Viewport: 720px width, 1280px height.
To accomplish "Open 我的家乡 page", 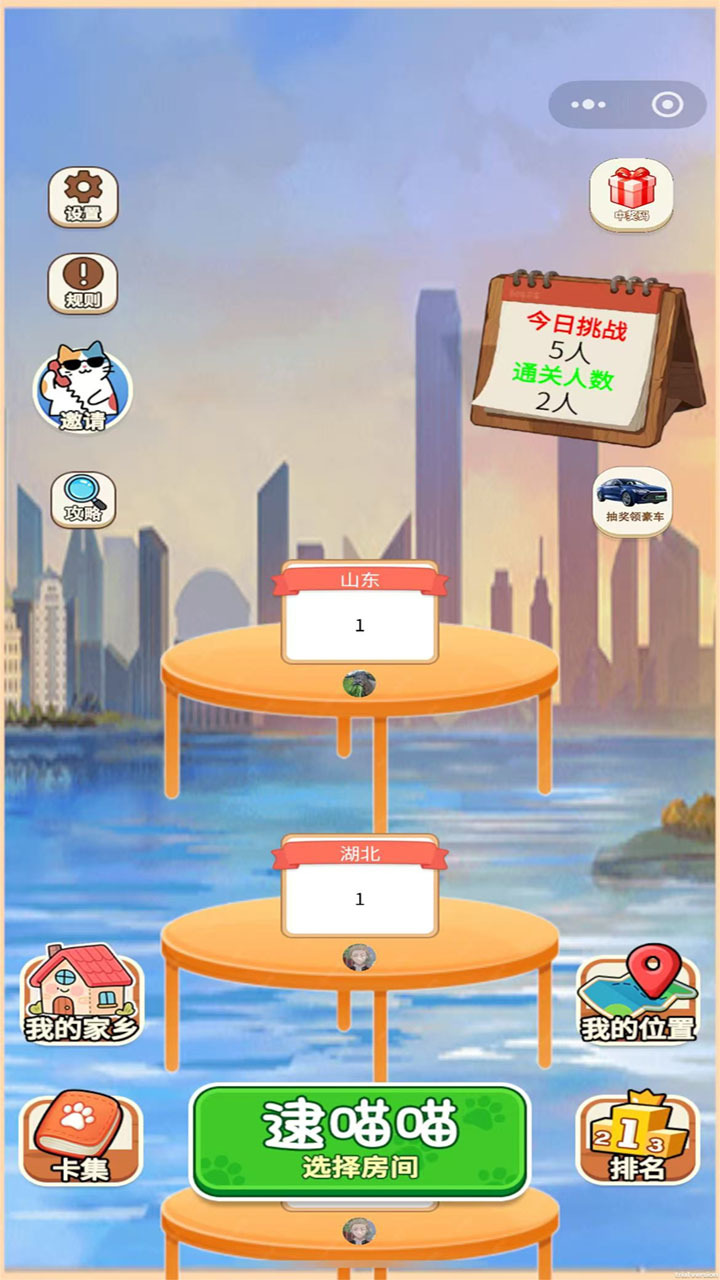I will pos(82,995).
